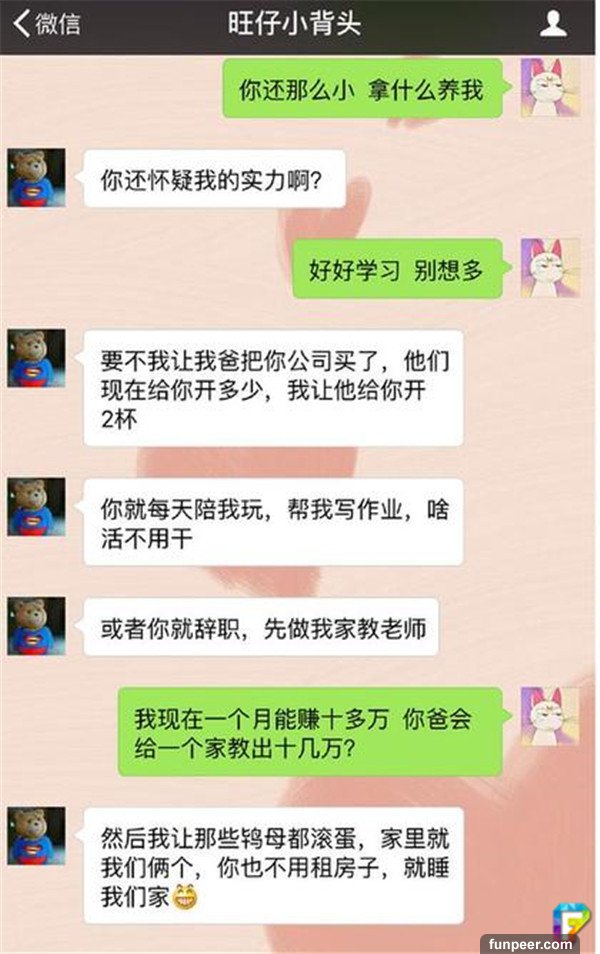600x954 pixels.
Task: Go back to the 微信 chat list
Action: 46,25
